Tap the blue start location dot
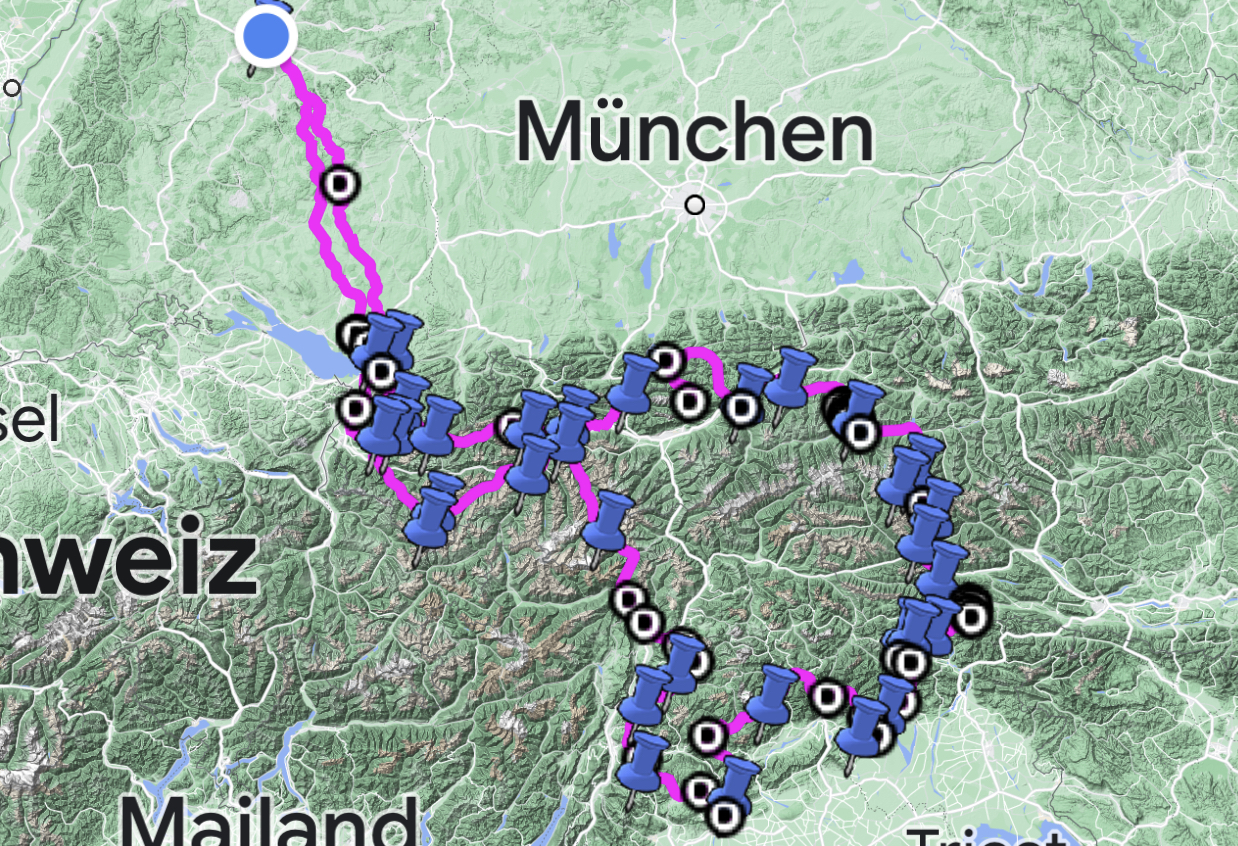The height and width of the screenshot is (846, 1238). tap(266, 36)
